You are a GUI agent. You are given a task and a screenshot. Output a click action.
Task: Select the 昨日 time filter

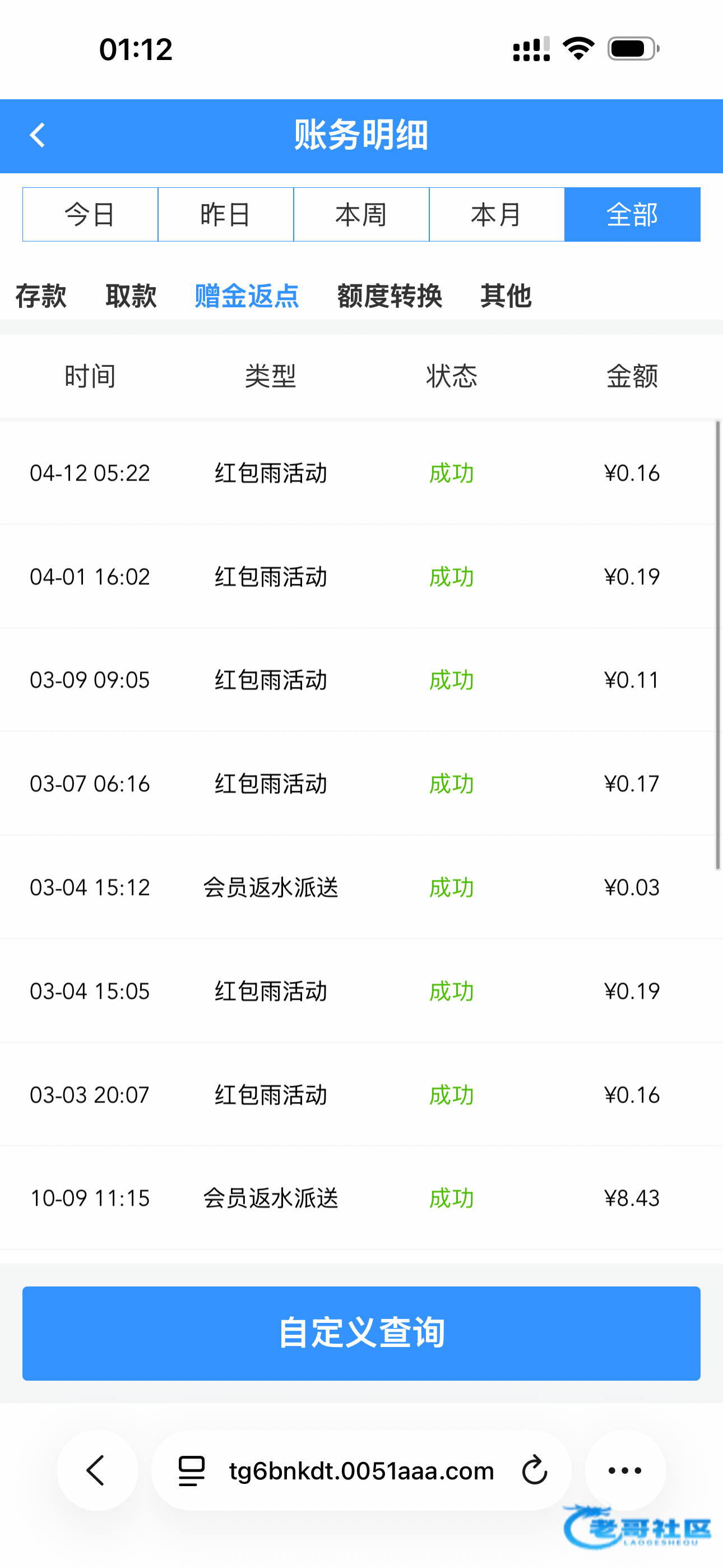coord(226,215)
